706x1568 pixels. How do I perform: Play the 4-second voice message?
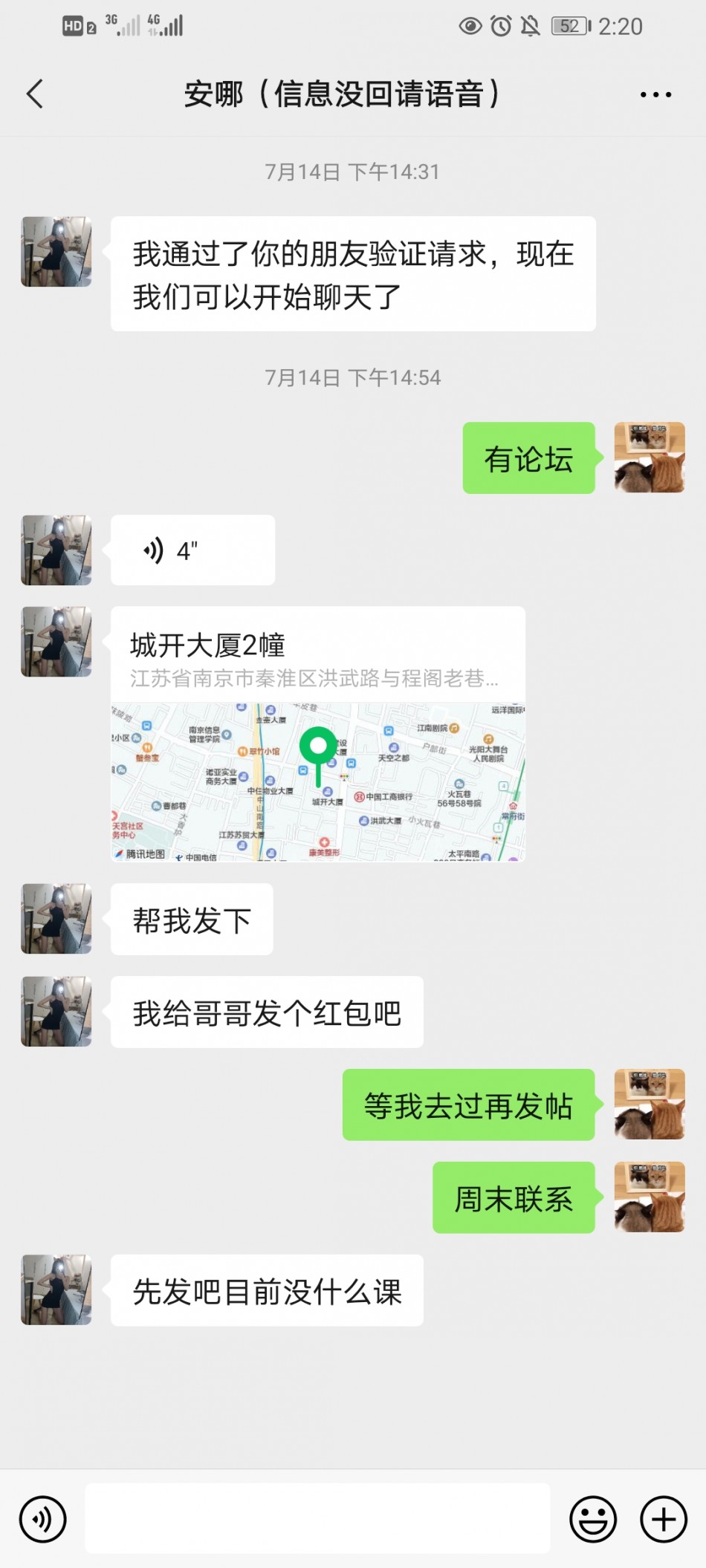point(192,550)
